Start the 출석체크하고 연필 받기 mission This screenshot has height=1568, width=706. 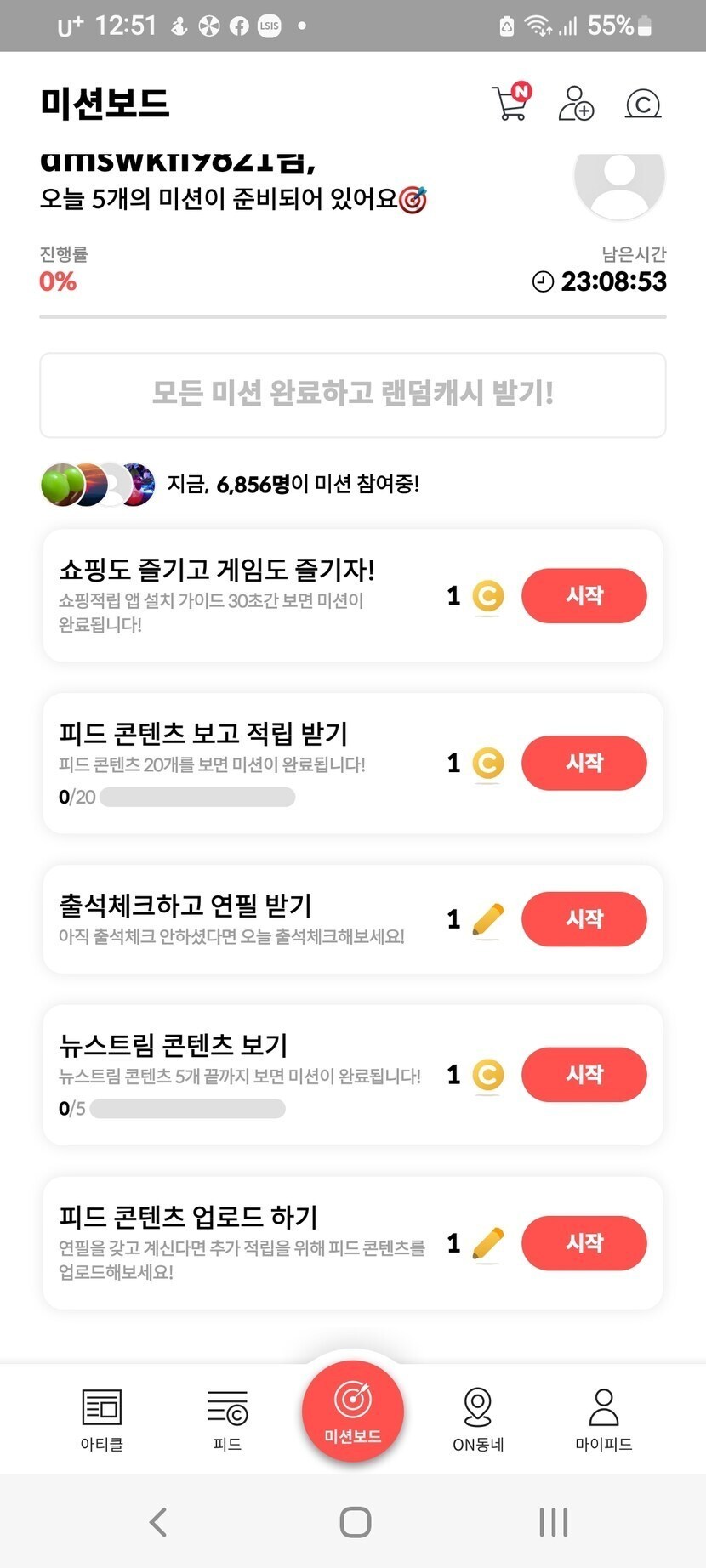click(584, 919)
